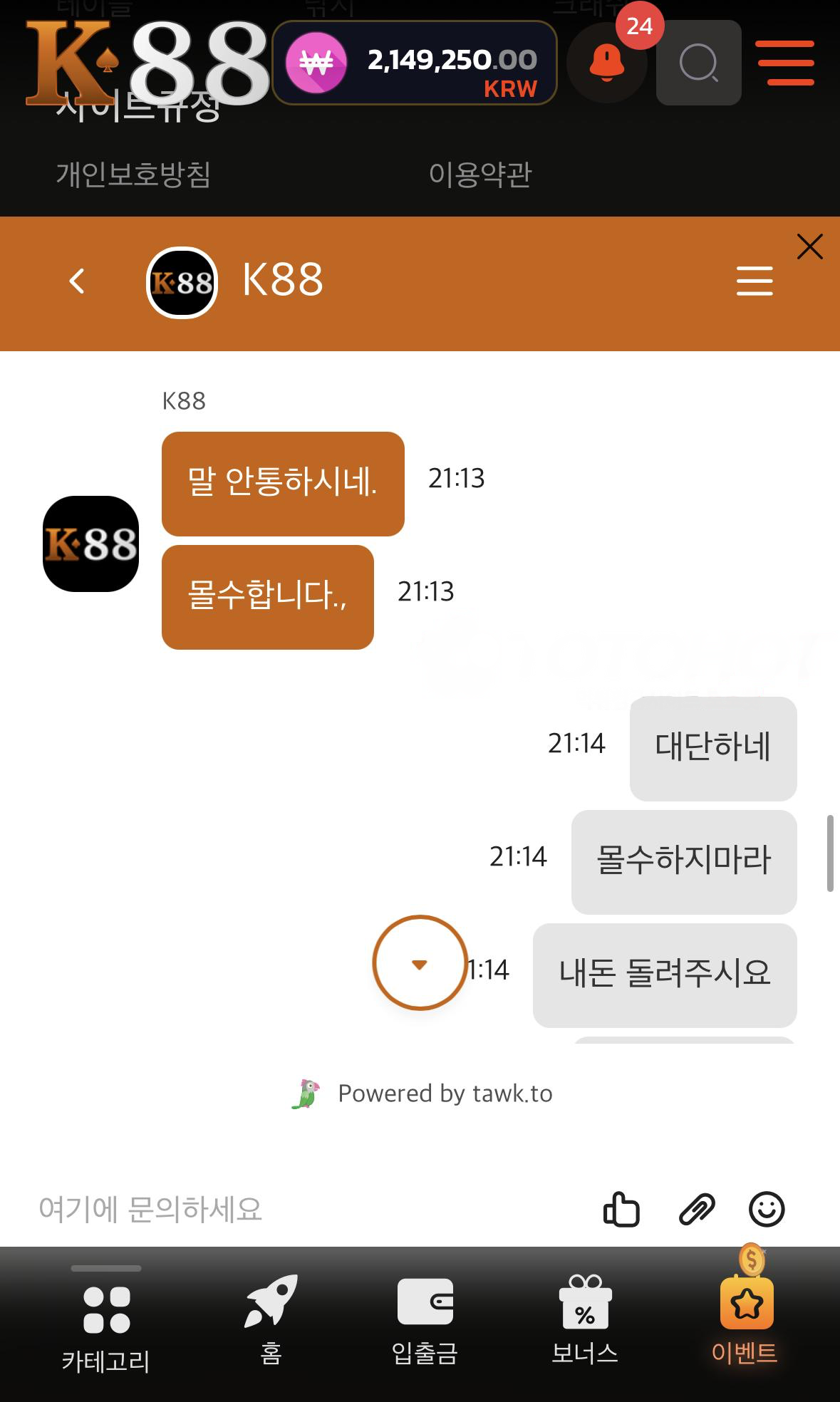
Task: Attach a file to the chat
Action: point(696,1210)
